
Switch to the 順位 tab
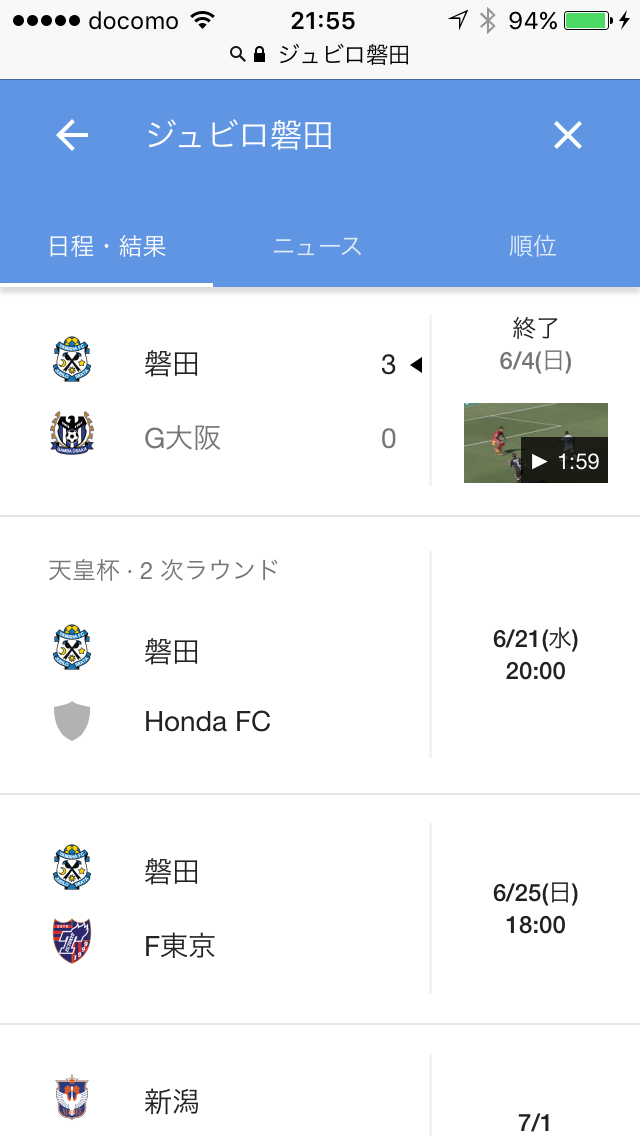(x=532, y=246)
